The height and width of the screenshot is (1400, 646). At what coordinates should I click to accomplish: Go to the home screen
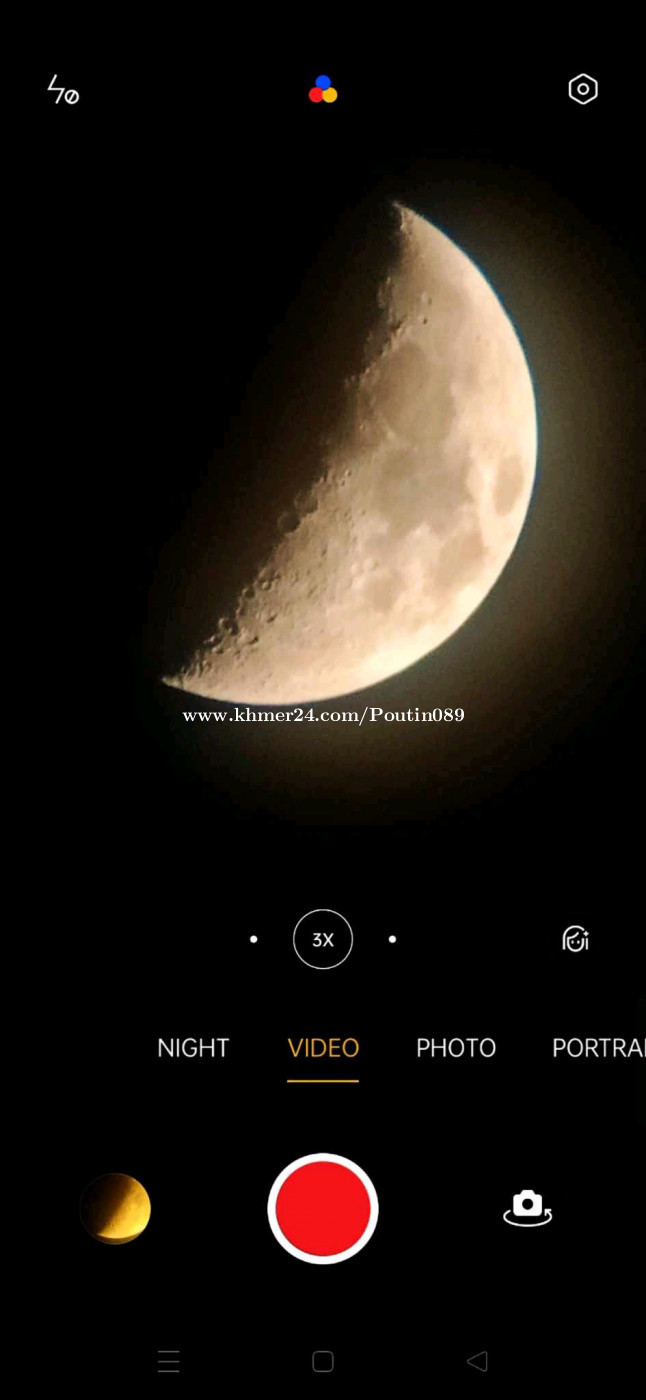(322, 1361)
